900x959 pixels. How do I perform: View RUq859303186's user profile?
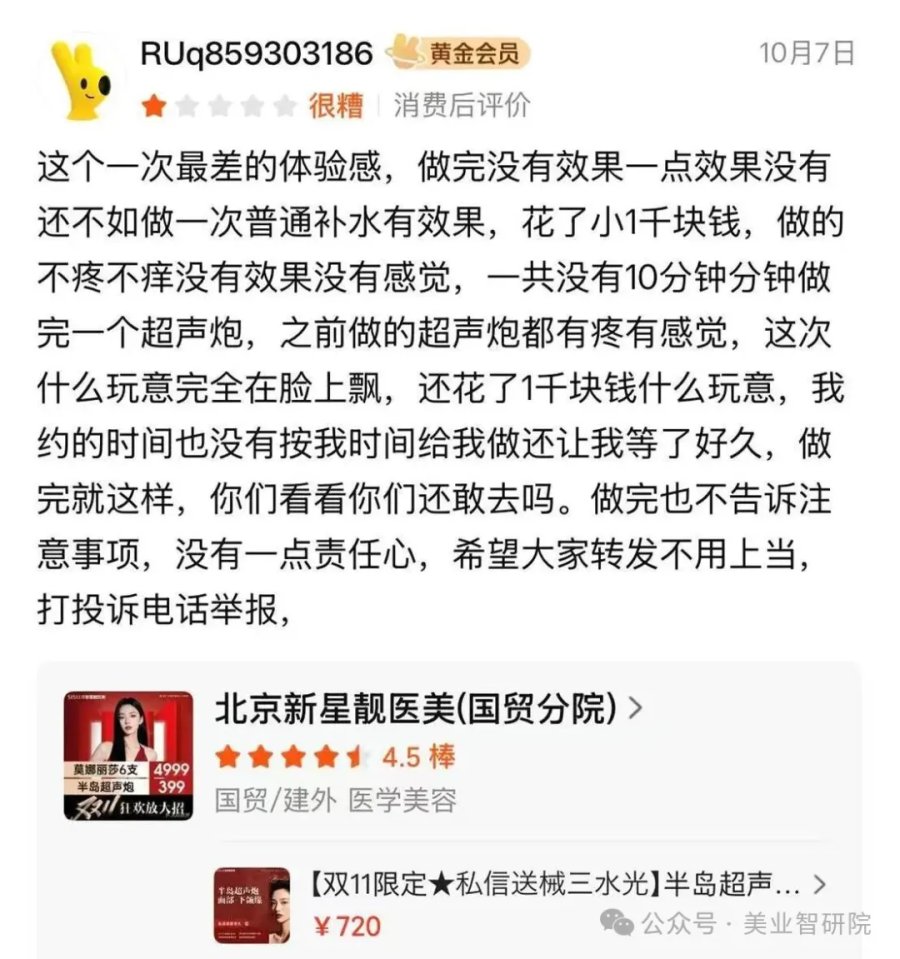(x=256, y=53)
